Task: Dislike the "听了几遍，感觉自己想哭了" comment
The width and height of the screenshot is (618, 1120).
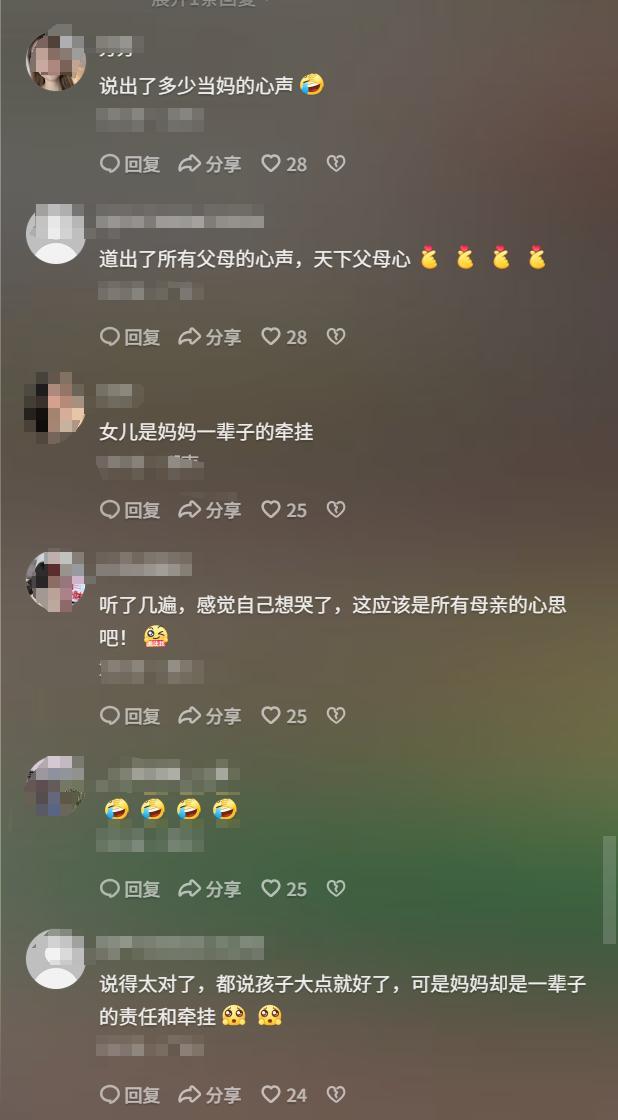Action: click(336, 716)
